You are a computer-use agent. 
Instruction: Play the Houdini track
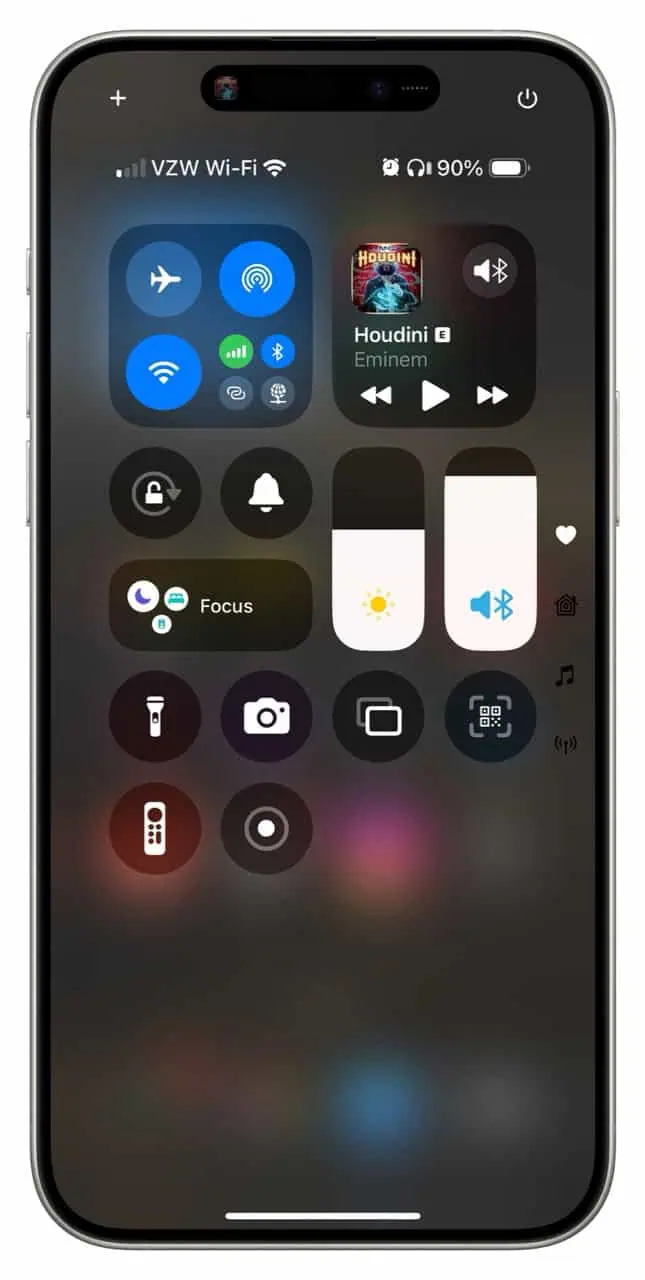pos(435,396)
